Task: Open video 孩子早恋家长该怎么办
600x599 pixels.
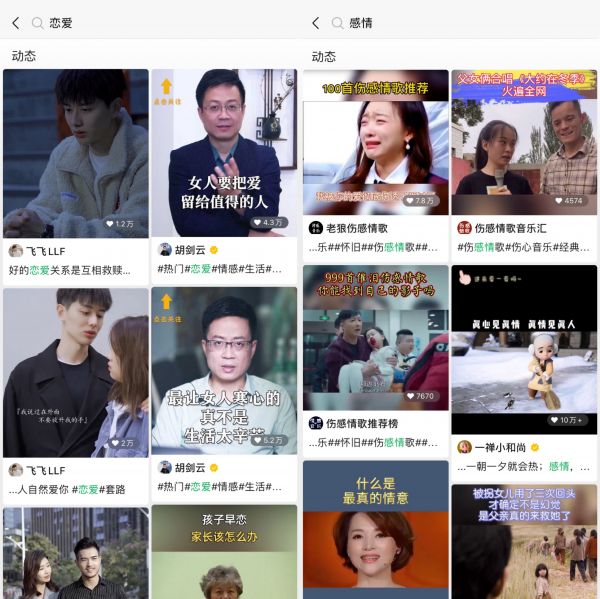Action: [x=224, y=552]
